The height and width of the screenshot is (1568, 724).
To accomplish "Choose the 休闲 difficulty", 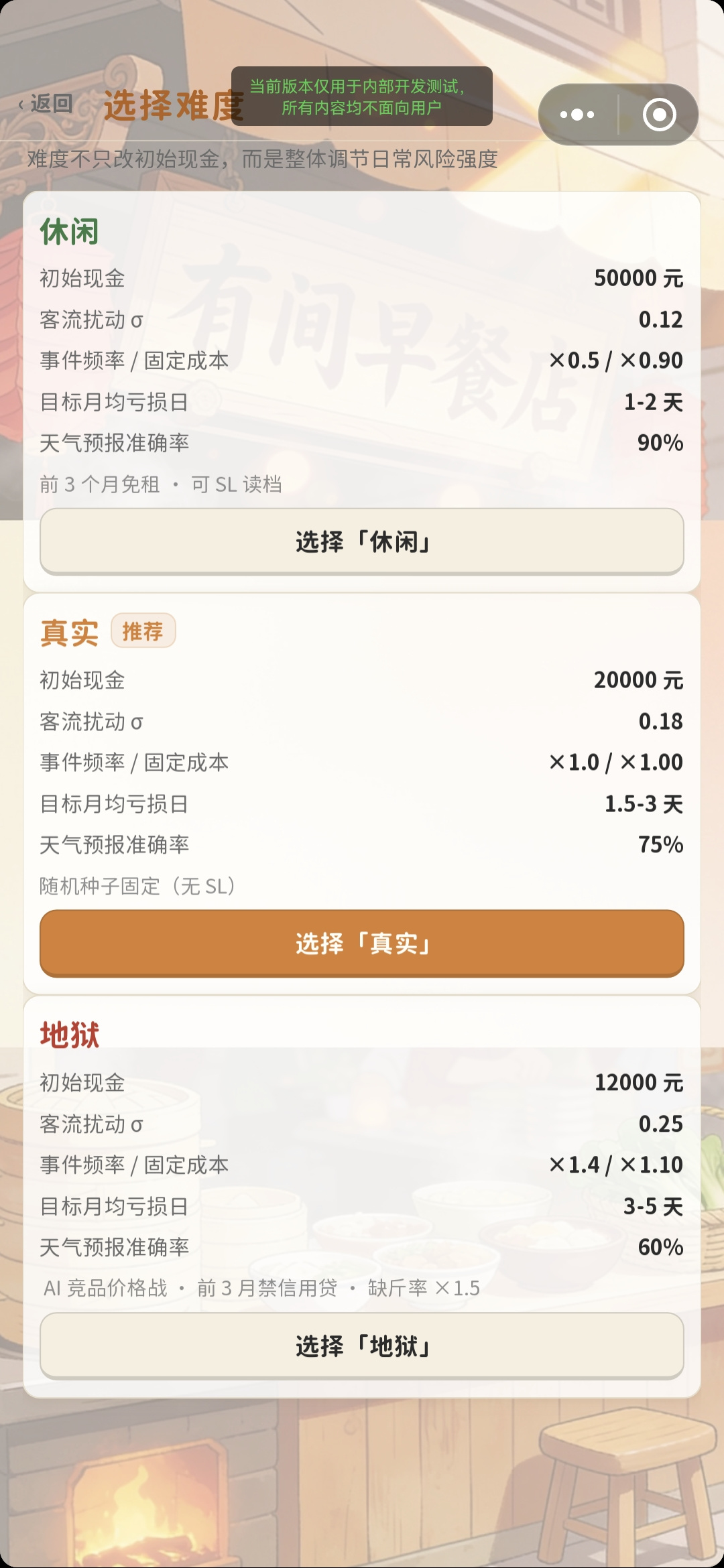I will (362, 541).
